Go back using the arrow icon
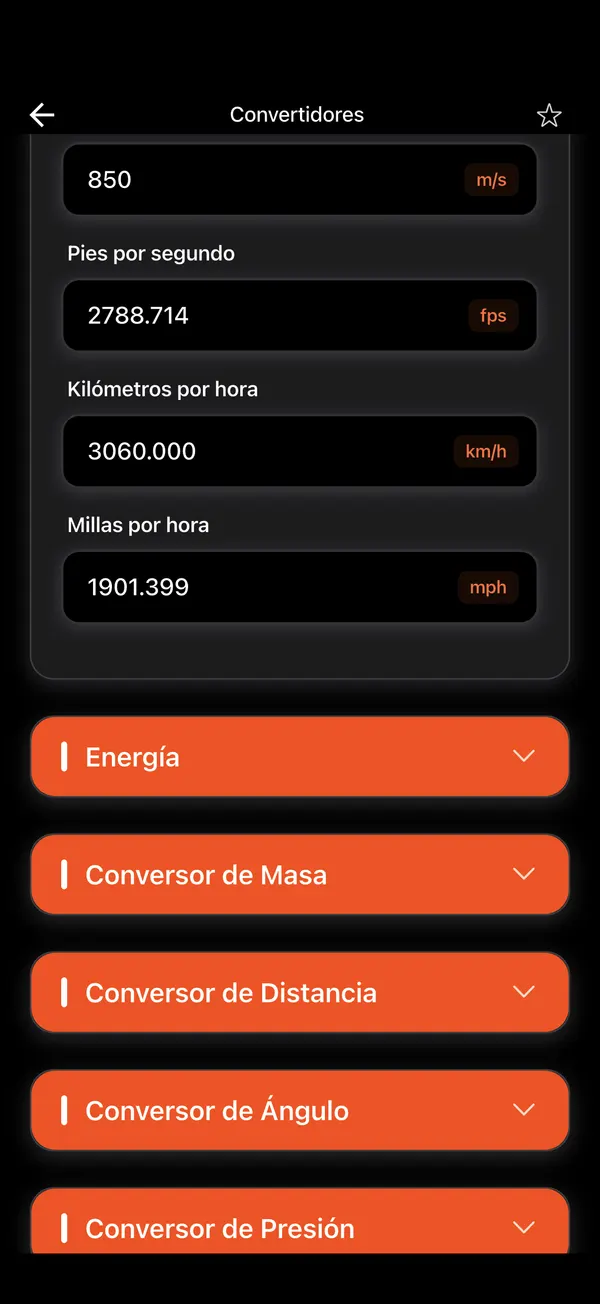Viewport: 600px width, 1304px height. point(42,115)
